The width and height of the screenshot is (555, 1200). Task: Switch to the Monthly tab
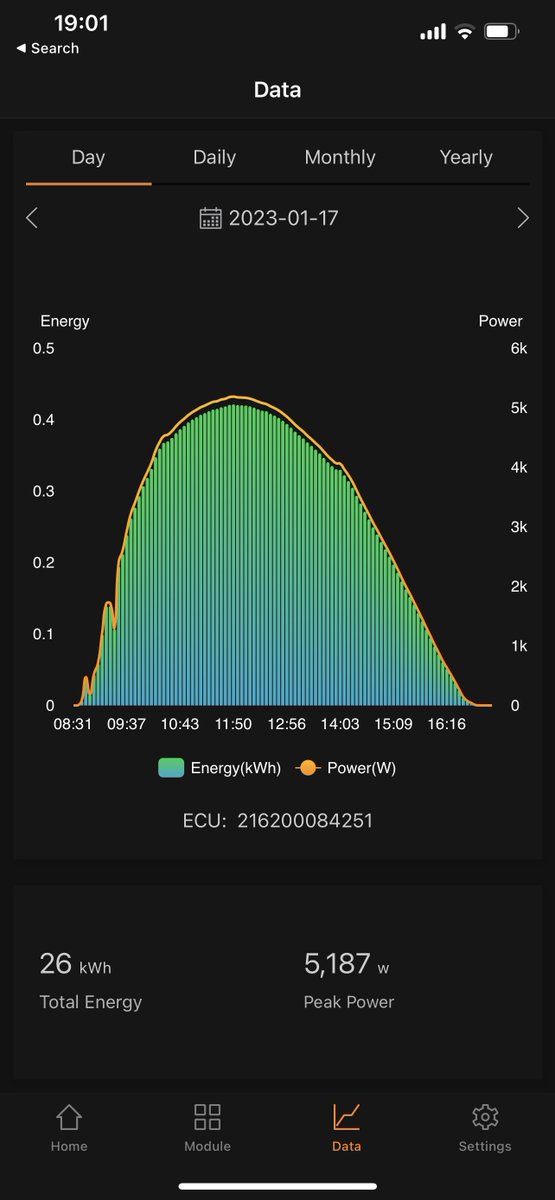click(x=340, y=157)
